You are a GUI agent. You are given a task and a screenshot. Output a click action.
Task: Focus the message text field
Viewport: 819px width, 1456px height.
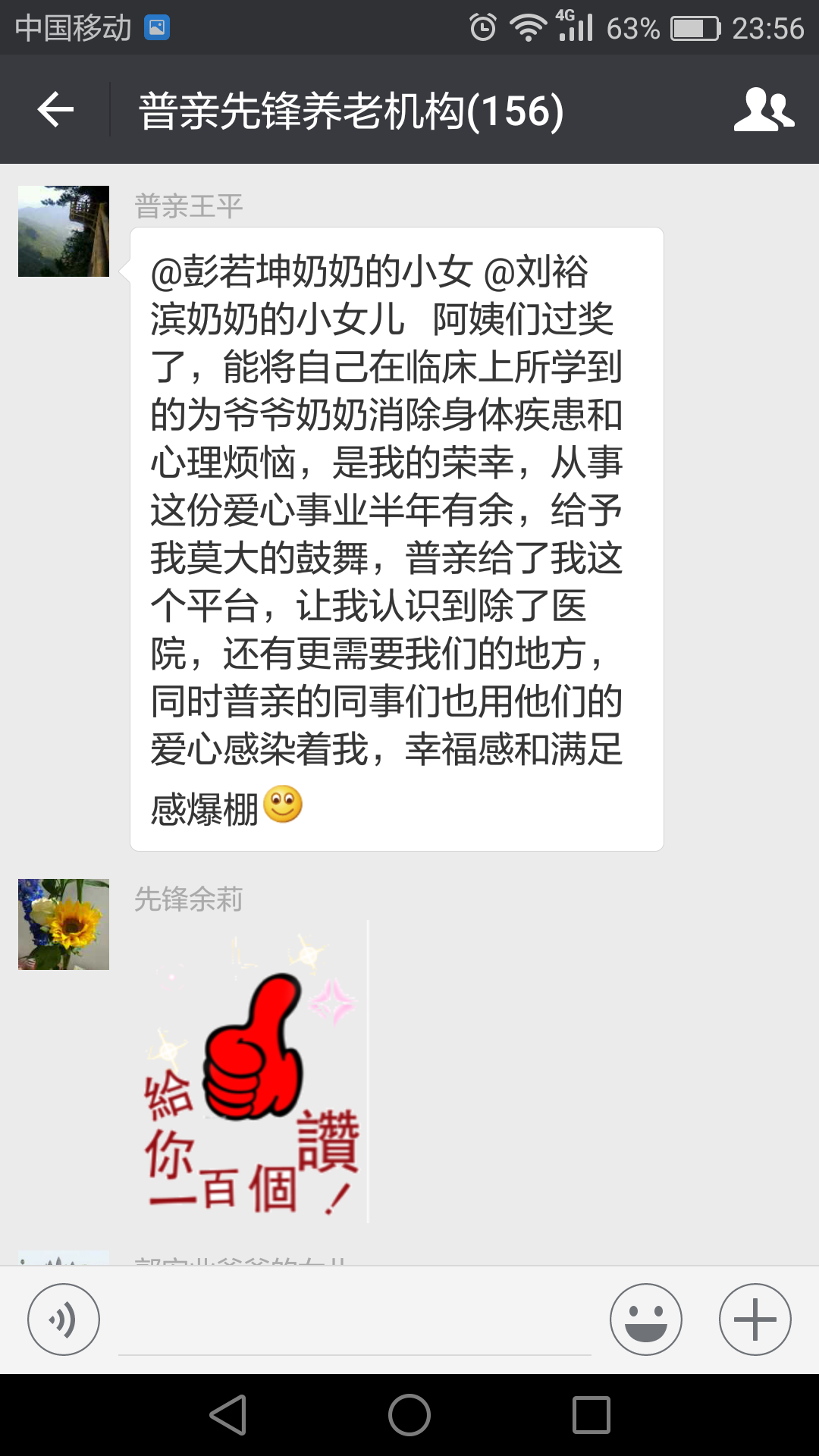(354, 1321)
